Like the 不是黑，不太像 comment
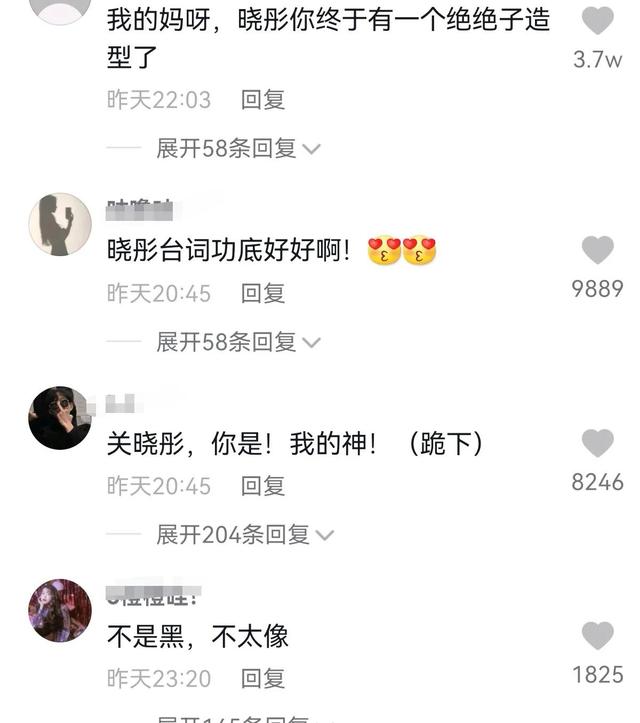640x723 pixels. click(598, 635)
